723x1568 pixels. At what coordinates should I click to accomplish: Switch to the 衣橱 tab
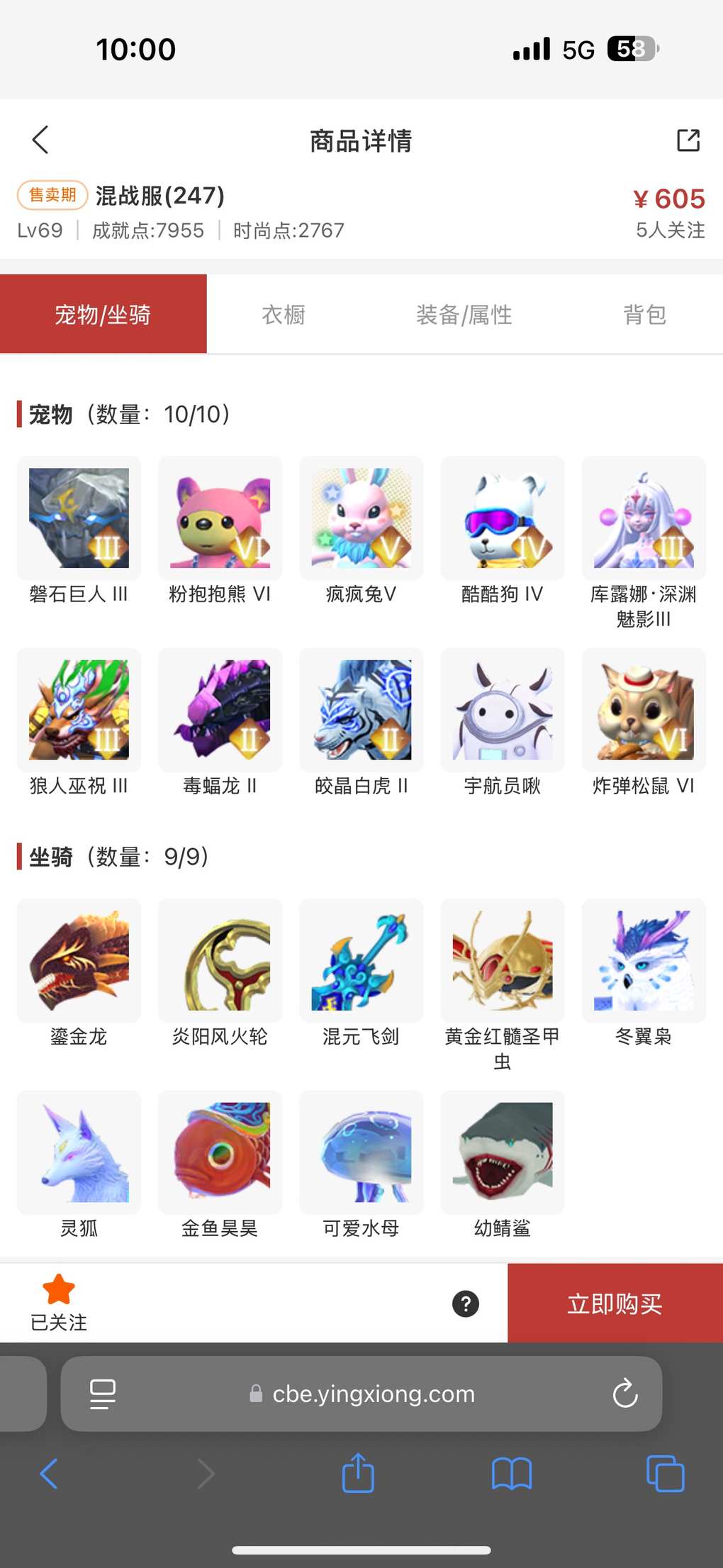click(x=284, y=314)
